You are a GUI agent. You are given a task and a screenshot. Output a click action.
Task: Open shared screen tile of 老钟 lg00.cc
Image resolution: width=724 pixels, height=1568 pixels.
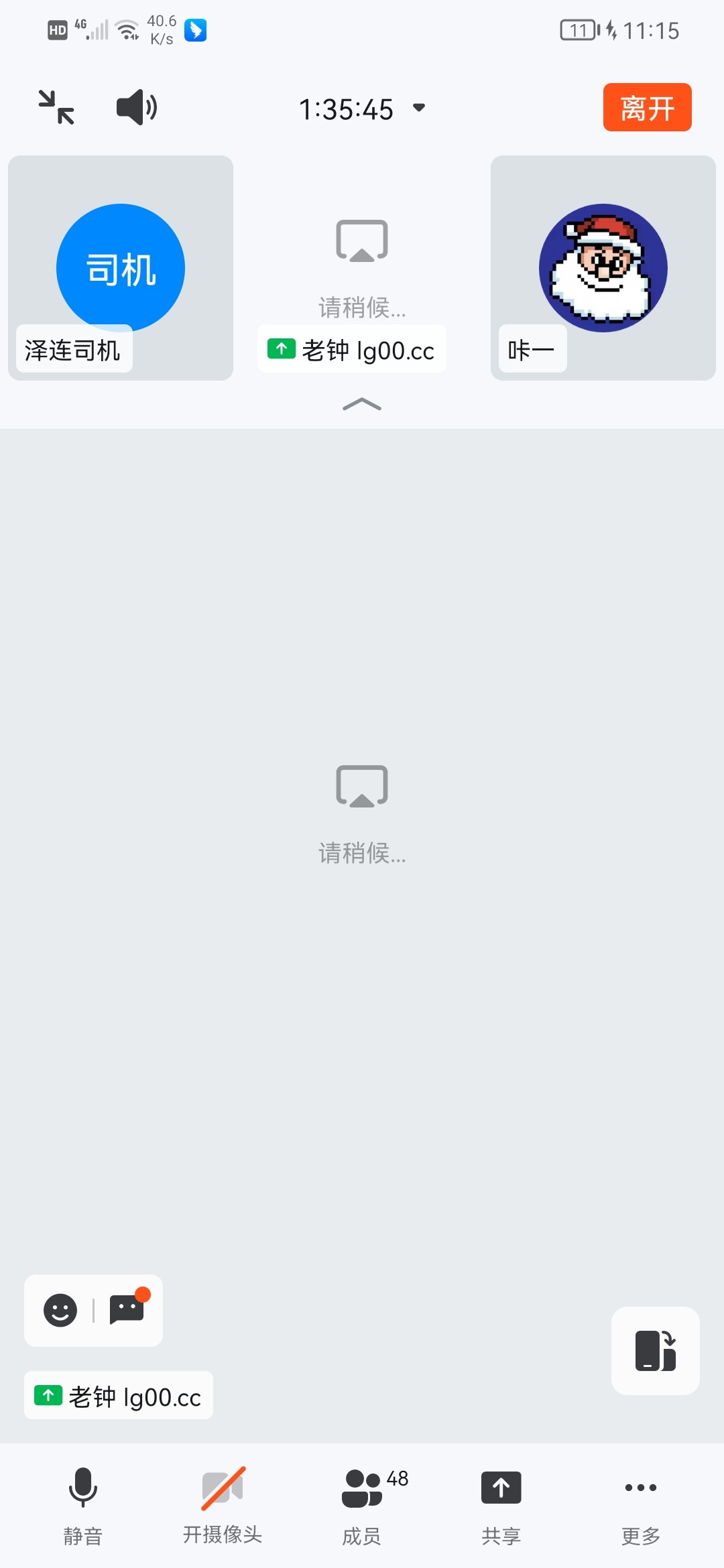click(x=362, y=268)
